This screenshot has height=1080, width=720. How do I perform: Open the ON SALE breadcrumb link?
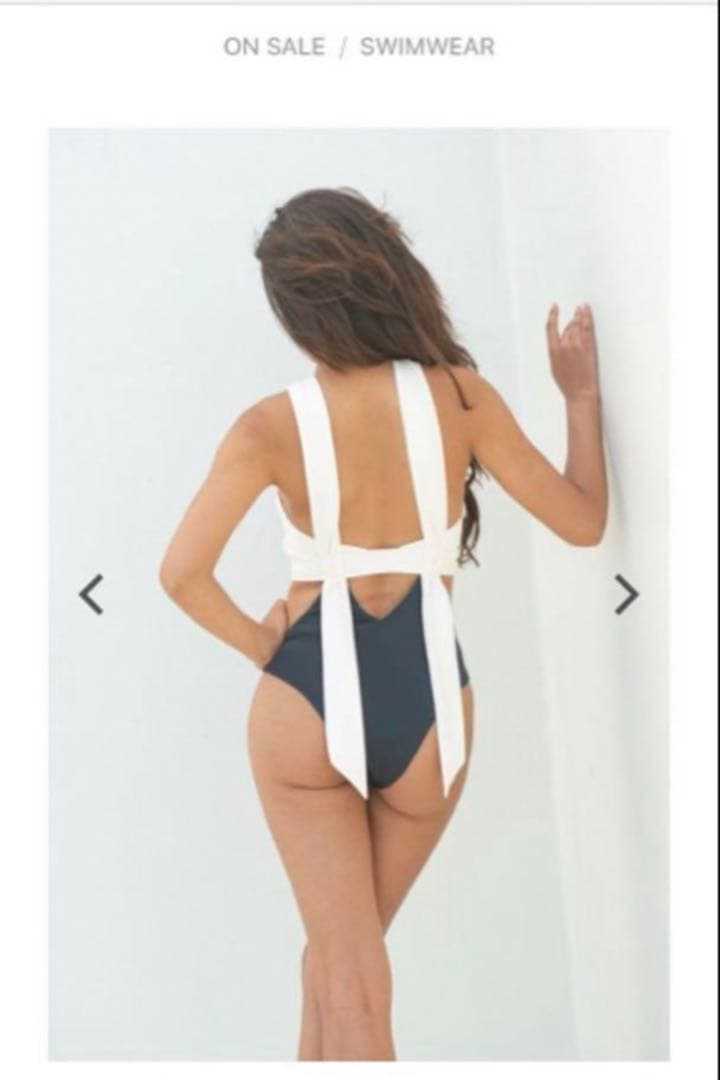273,47
